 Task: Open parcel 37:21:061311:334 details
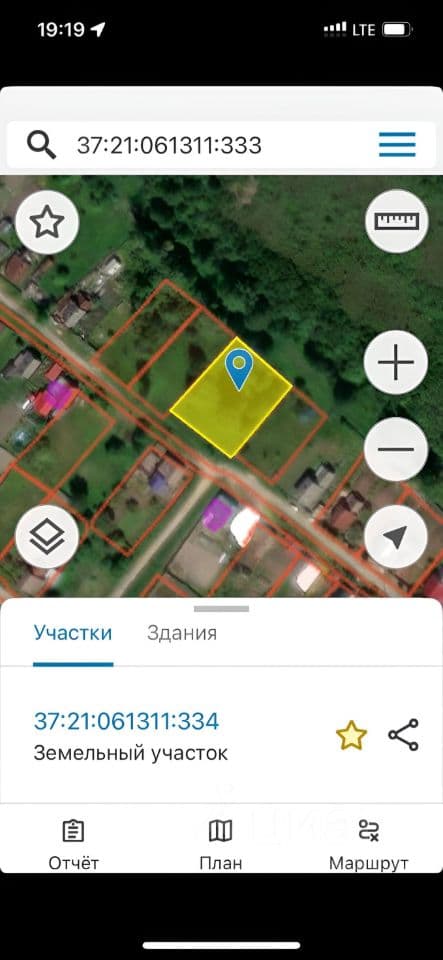(x=126, y=721)
